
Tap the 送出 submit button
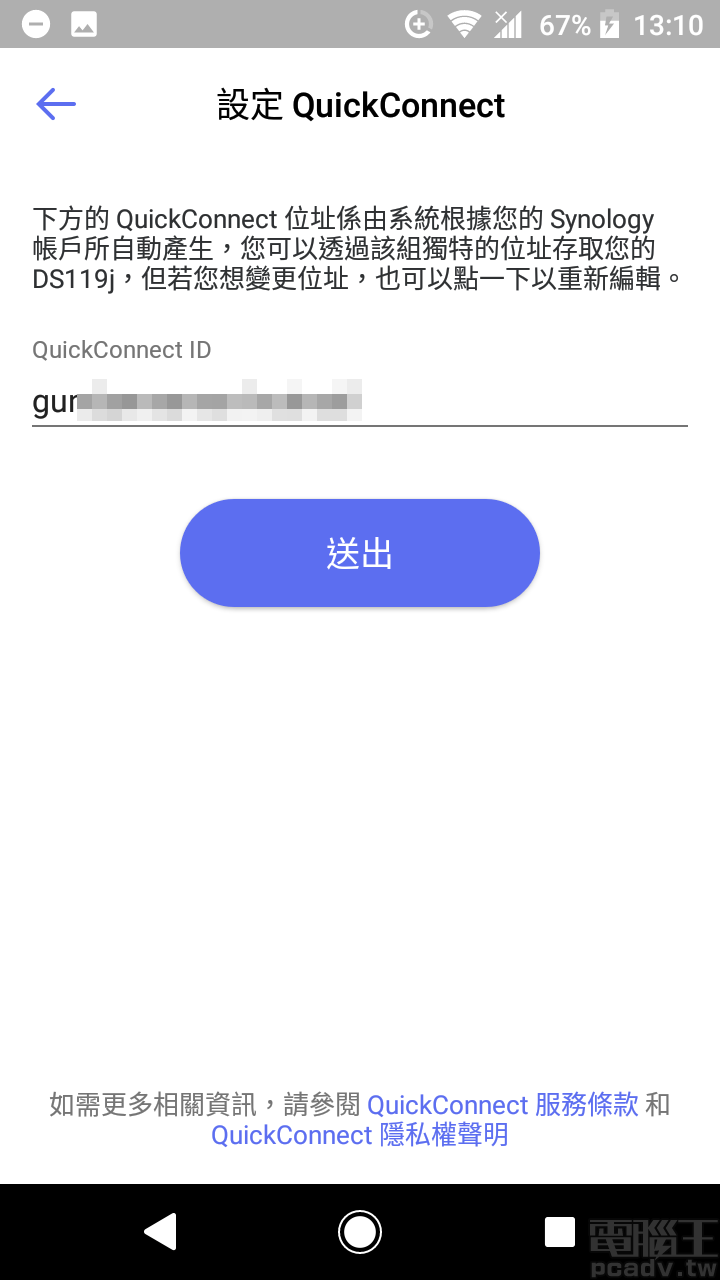tap(360, 552)
